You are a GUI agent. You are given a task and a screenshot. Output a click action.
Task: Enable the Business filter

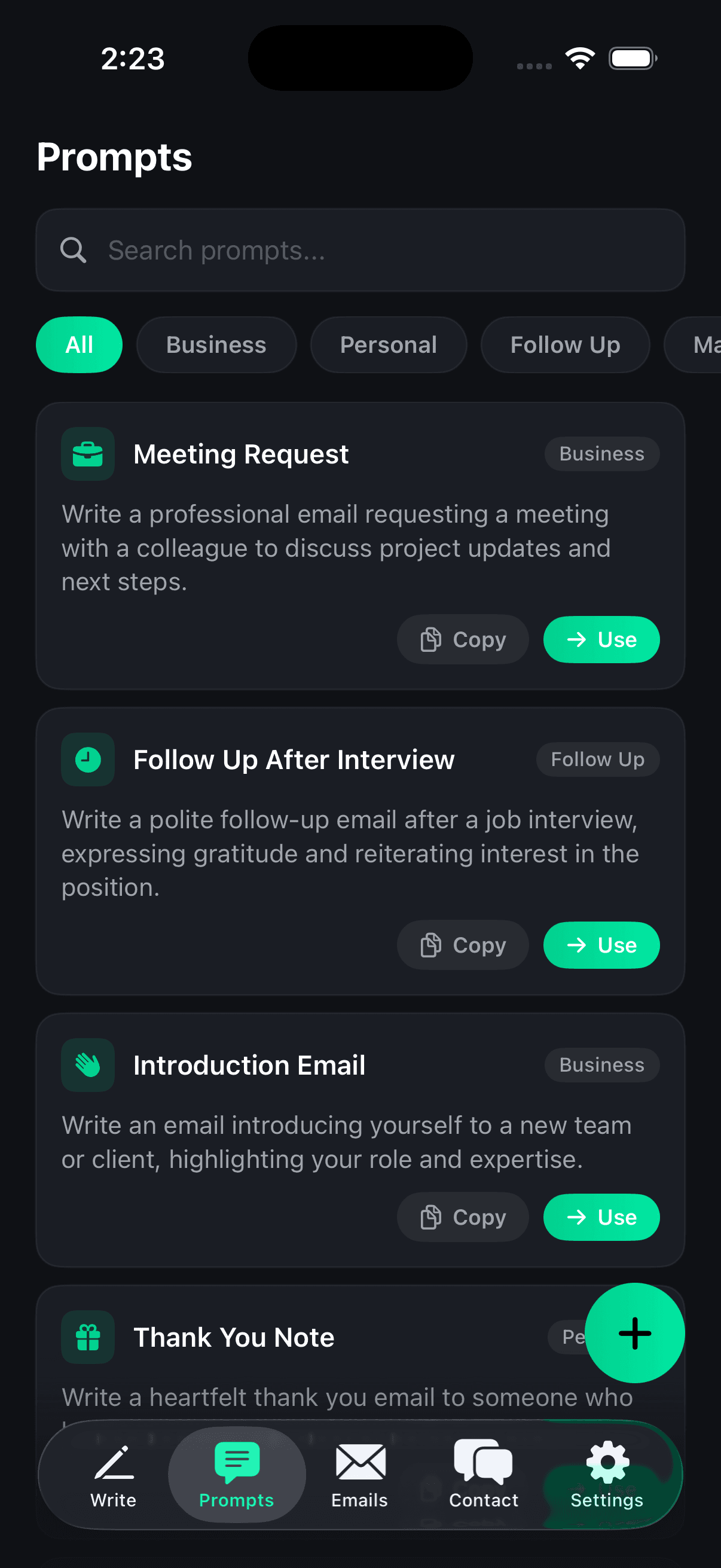pos(216,344)
